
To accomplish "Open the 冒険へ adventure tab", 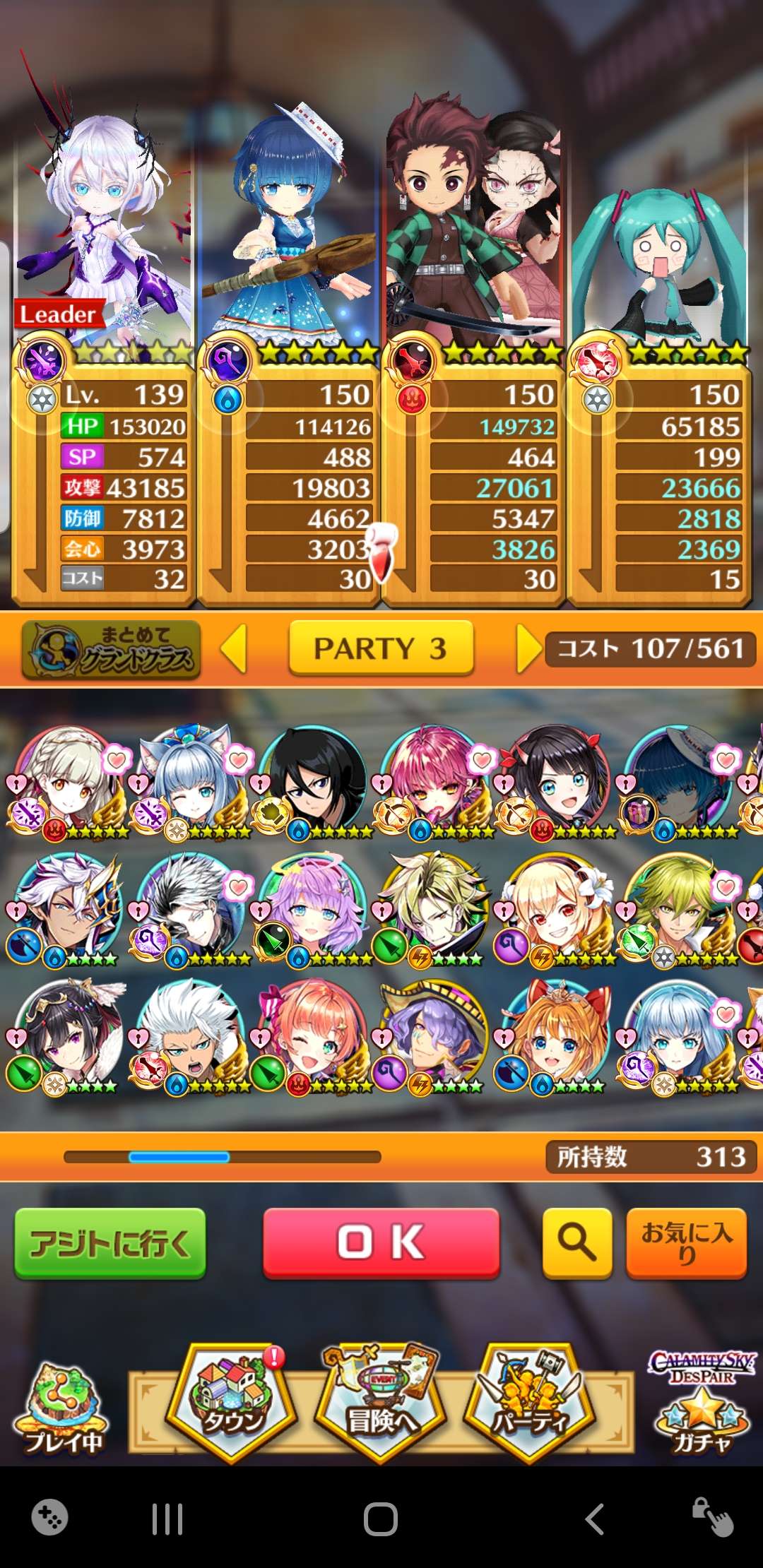I will [x=381, y=1402].
